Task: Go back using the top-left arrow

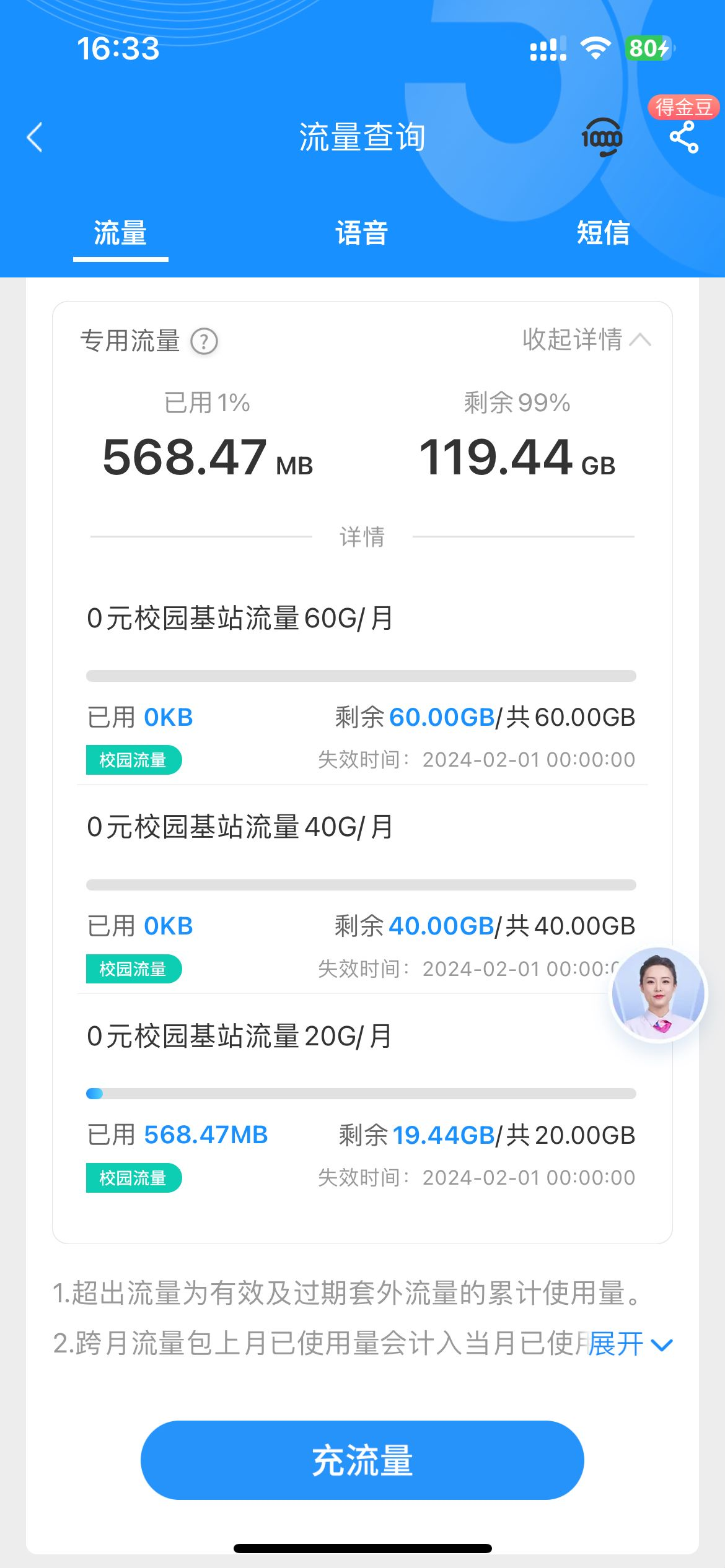Action: 35,137
